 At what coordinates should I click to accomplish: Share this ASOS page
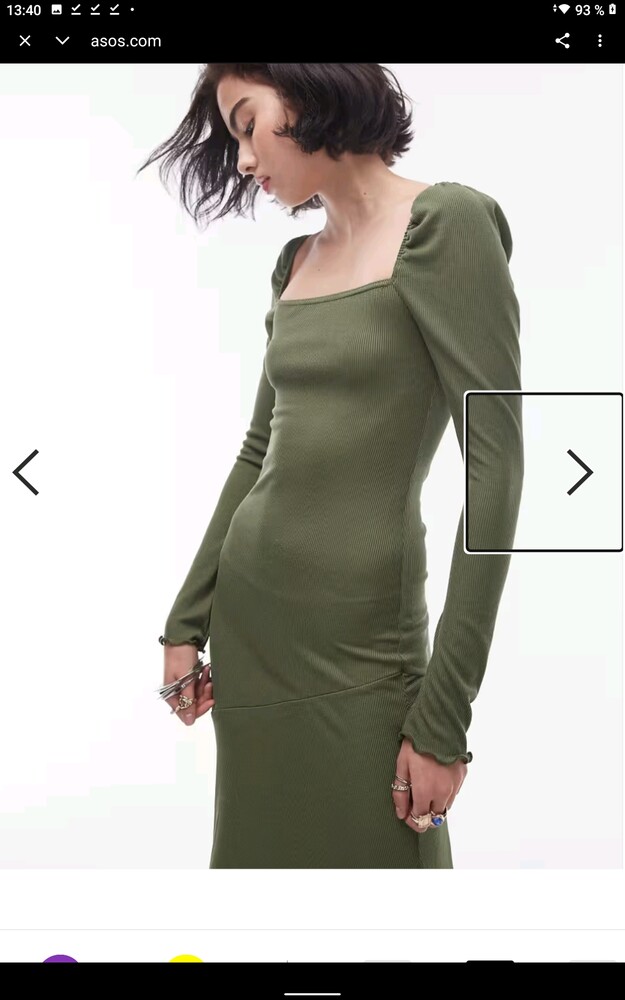click(562, 41)
